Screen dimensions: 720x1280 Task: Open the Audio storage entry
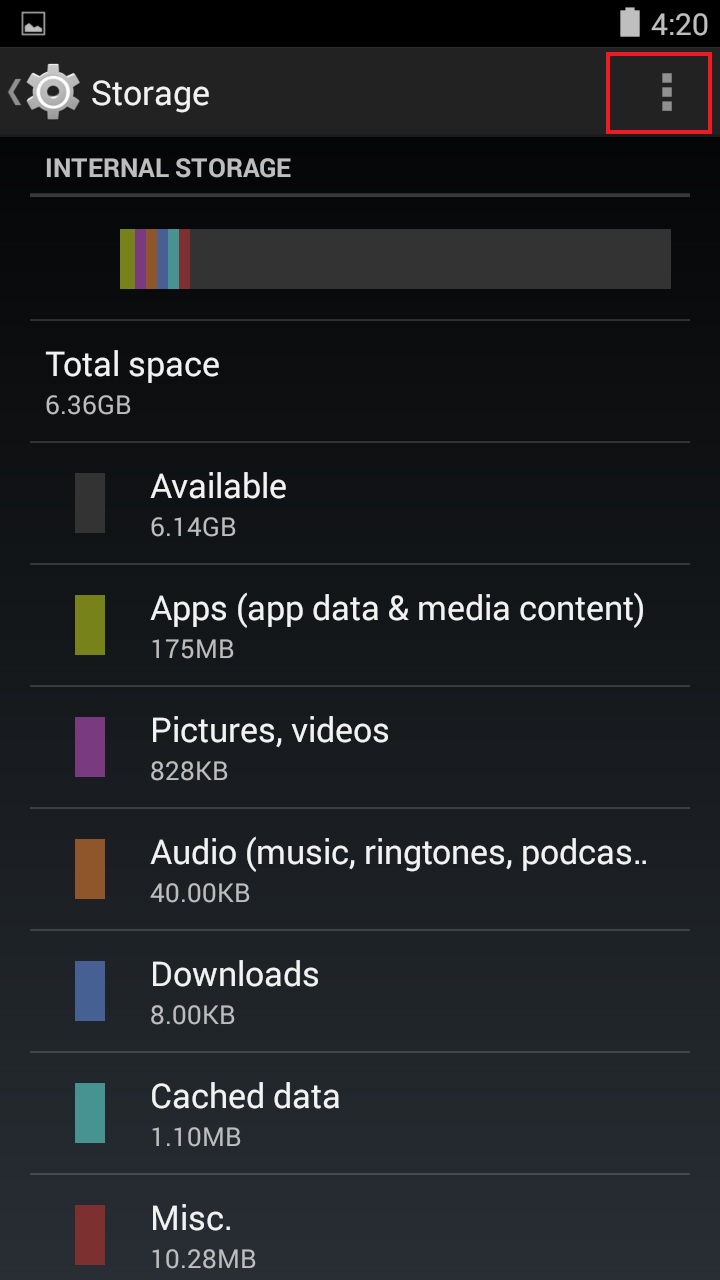pos(360,869)
